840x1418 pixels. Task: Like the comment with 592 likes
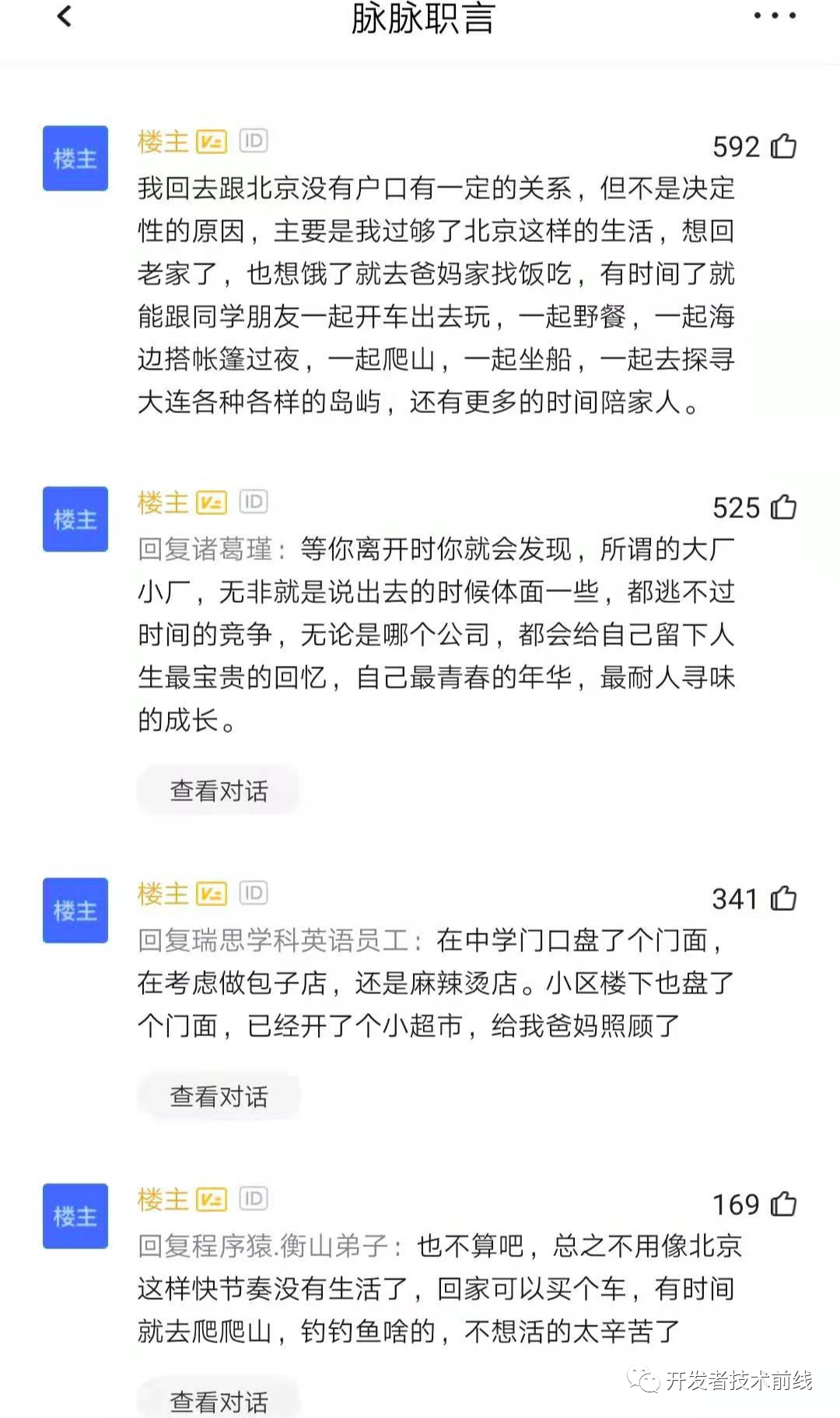click(783, 146)
